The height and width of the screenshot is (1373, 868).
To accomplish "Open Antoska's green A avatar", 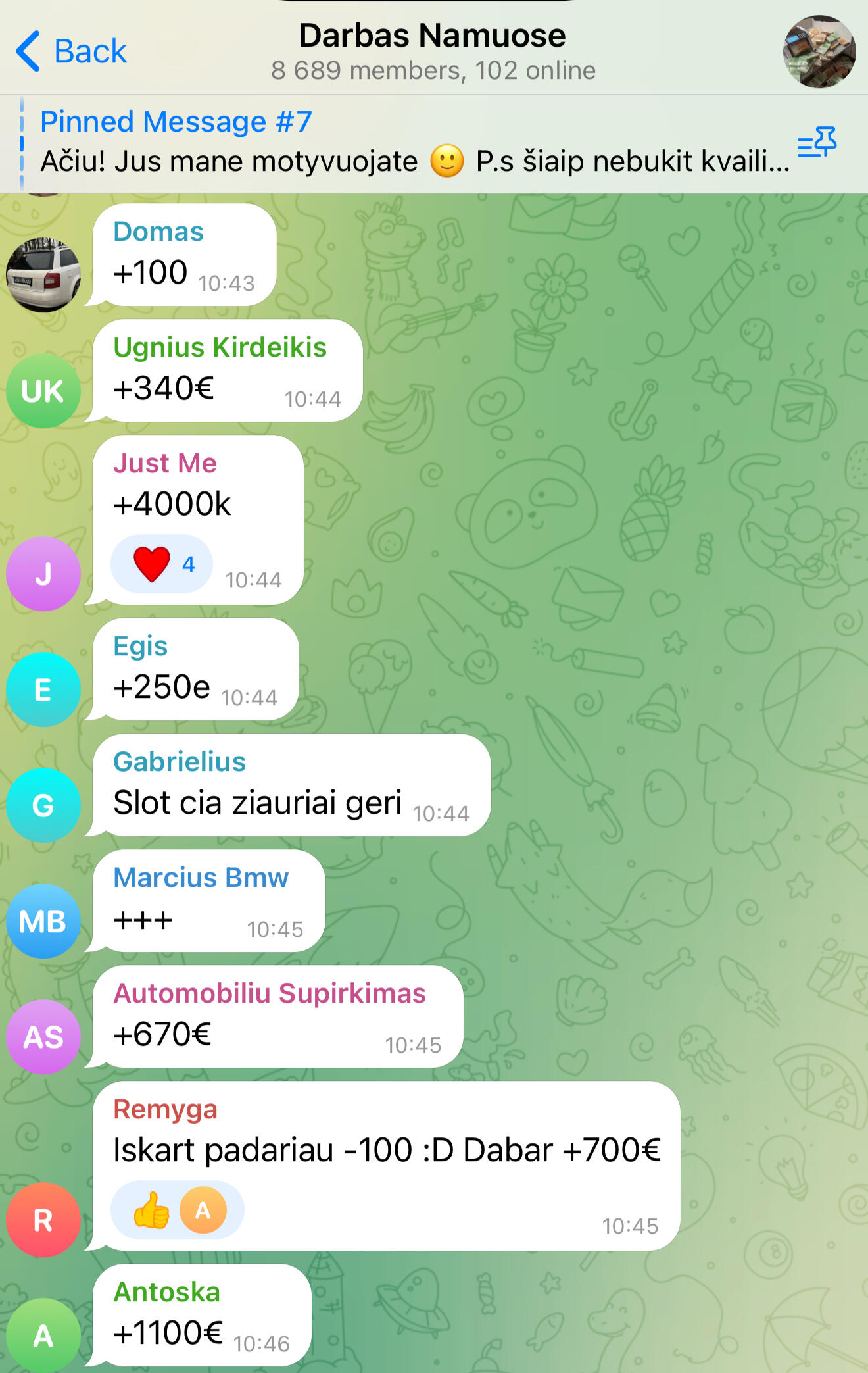I will (x=43, y=1336).
